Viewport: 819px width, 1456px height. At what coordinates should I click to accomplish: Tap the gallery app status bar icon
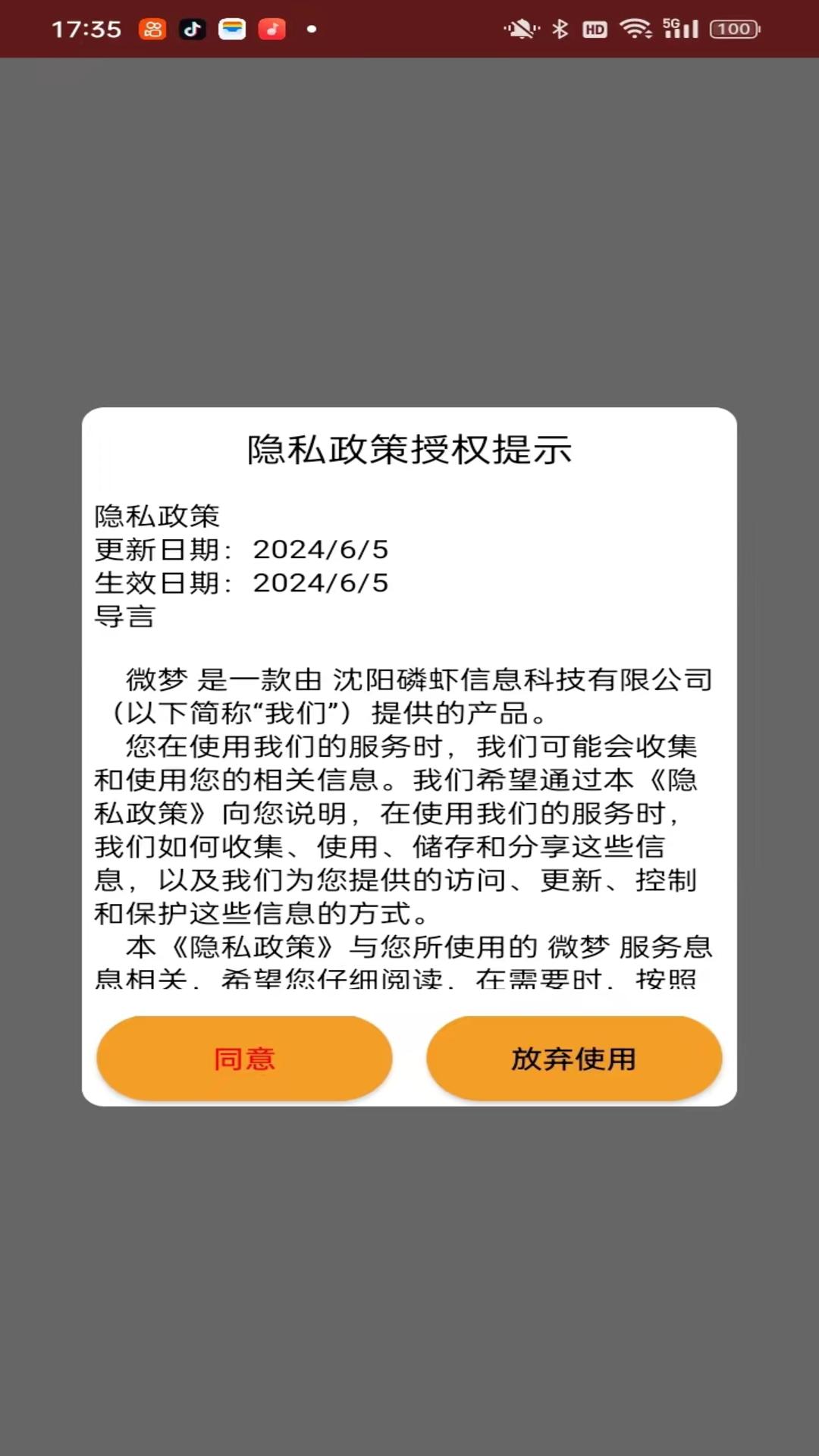(231, 29)
